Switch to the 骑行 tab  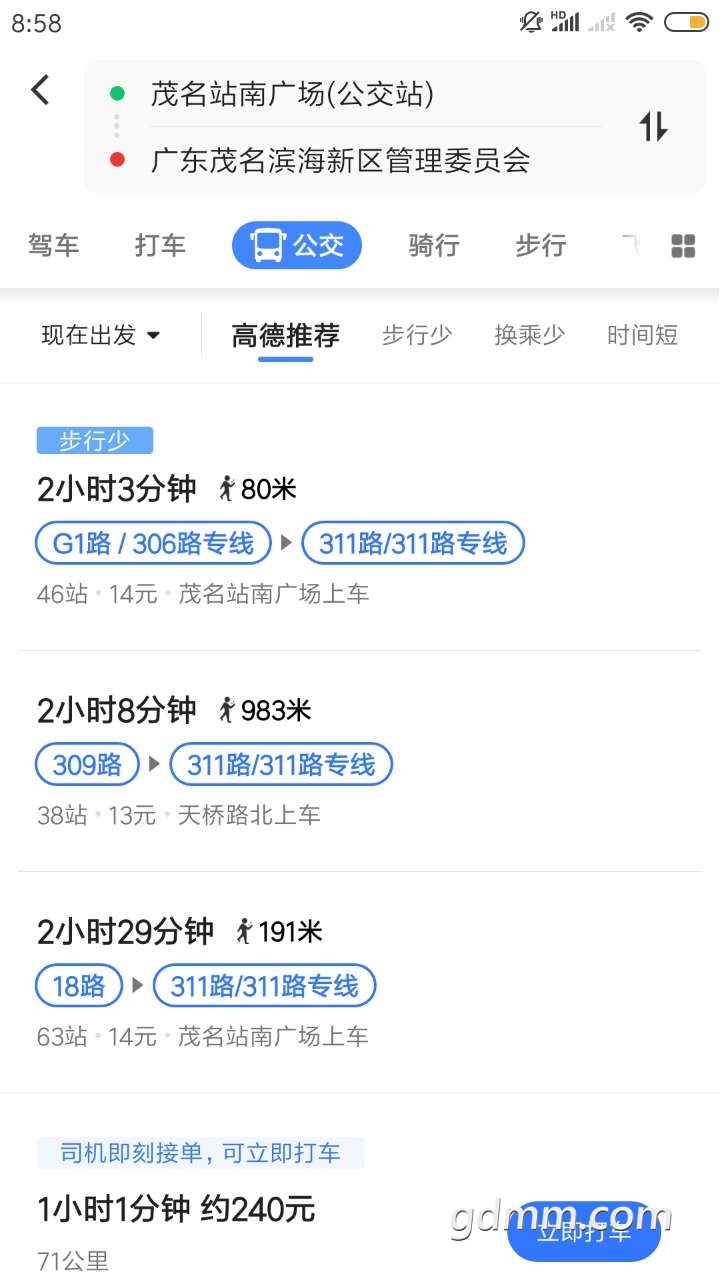(x=433, y=246)
